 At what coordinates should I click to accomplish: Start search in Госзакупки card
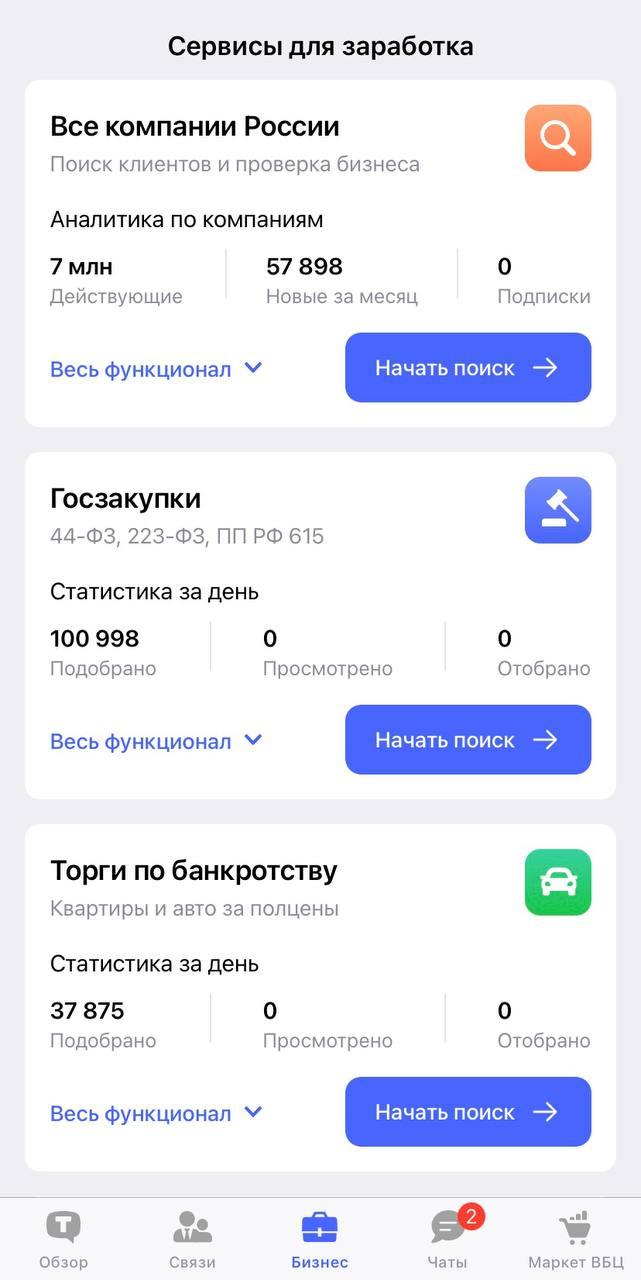click(x=468, y=740)
